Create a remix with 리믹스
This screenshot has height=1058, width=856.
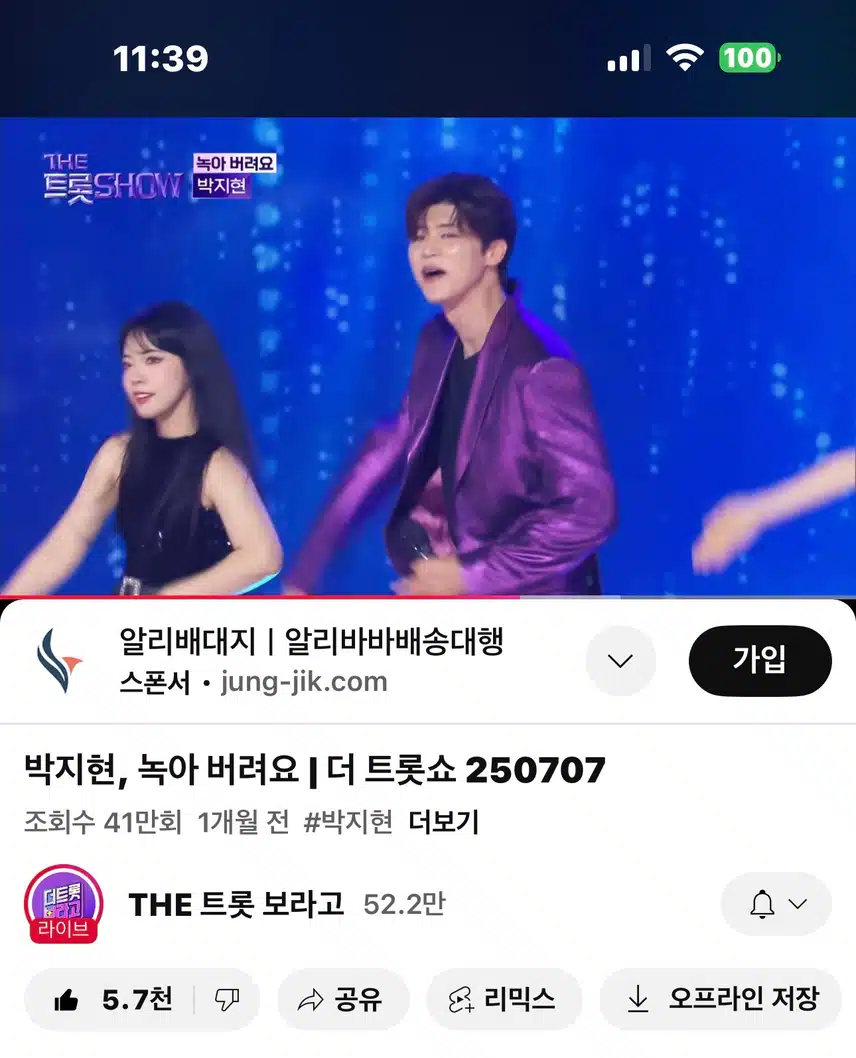(503, 998)
